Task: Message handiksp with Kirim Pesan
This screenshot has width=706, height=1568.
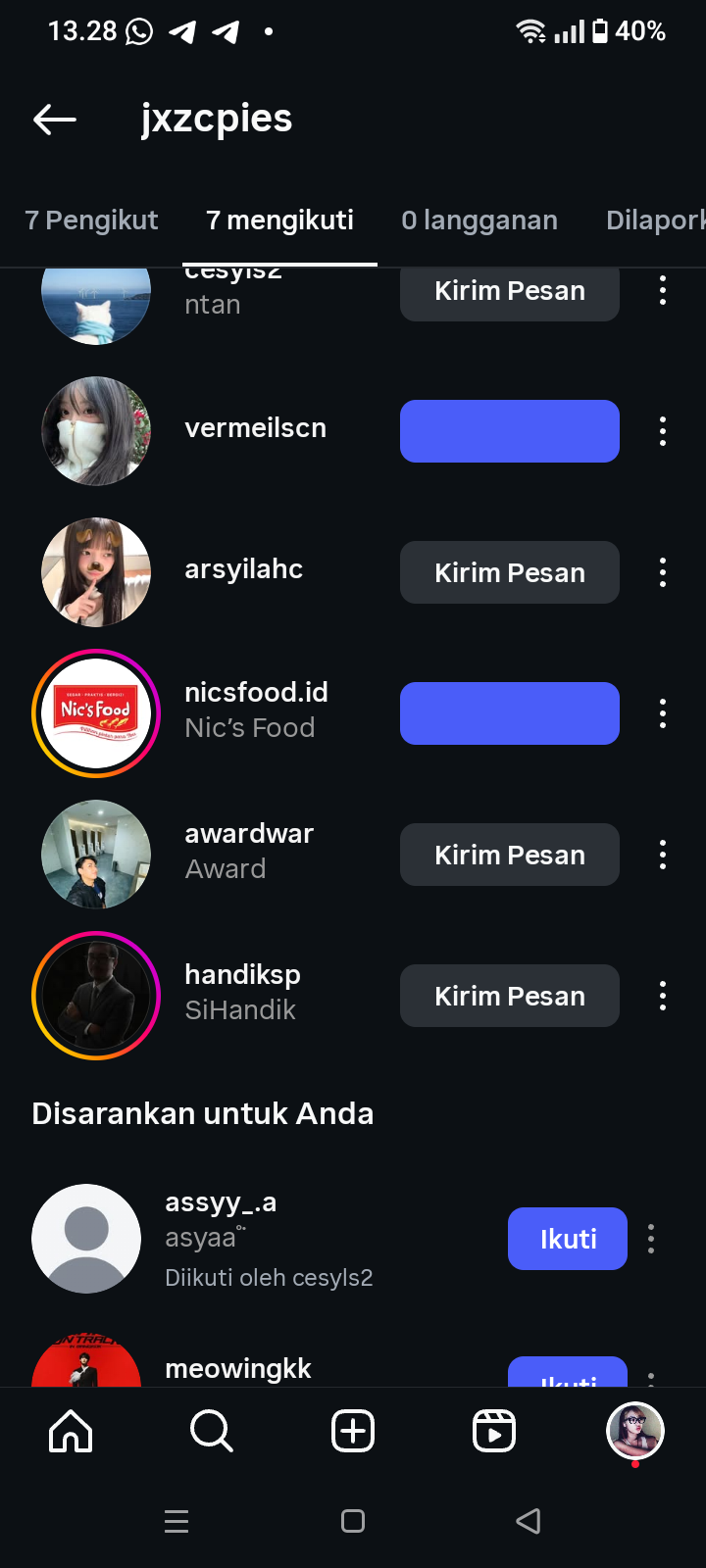Action: point(509,996)
